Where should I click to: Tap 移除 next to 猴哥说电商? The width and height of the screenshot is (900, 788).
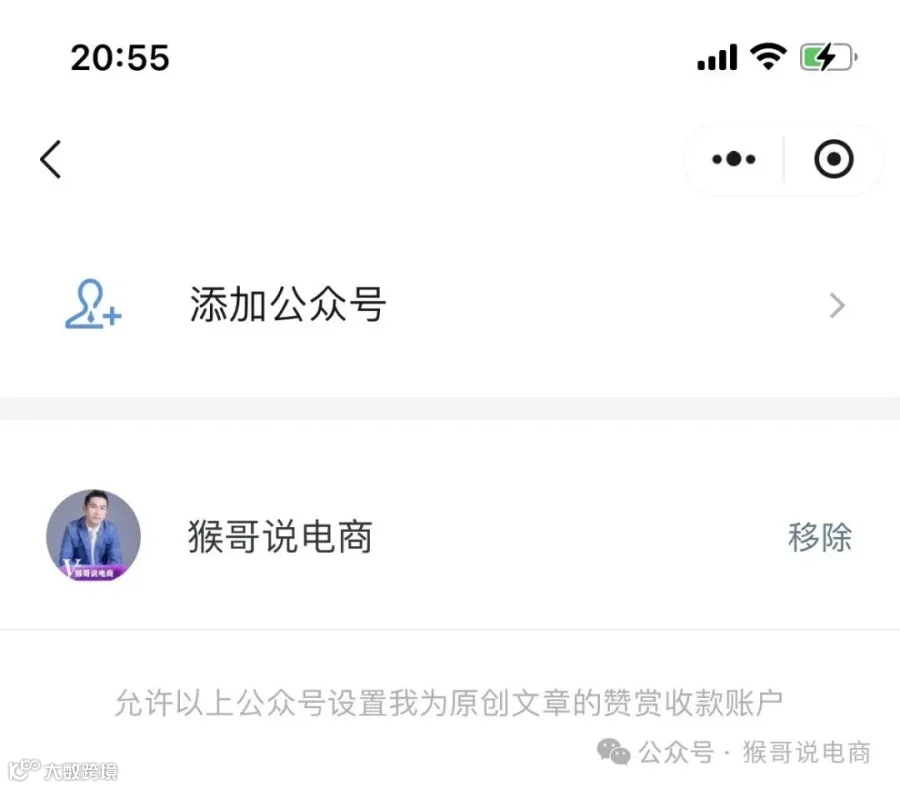820,537
